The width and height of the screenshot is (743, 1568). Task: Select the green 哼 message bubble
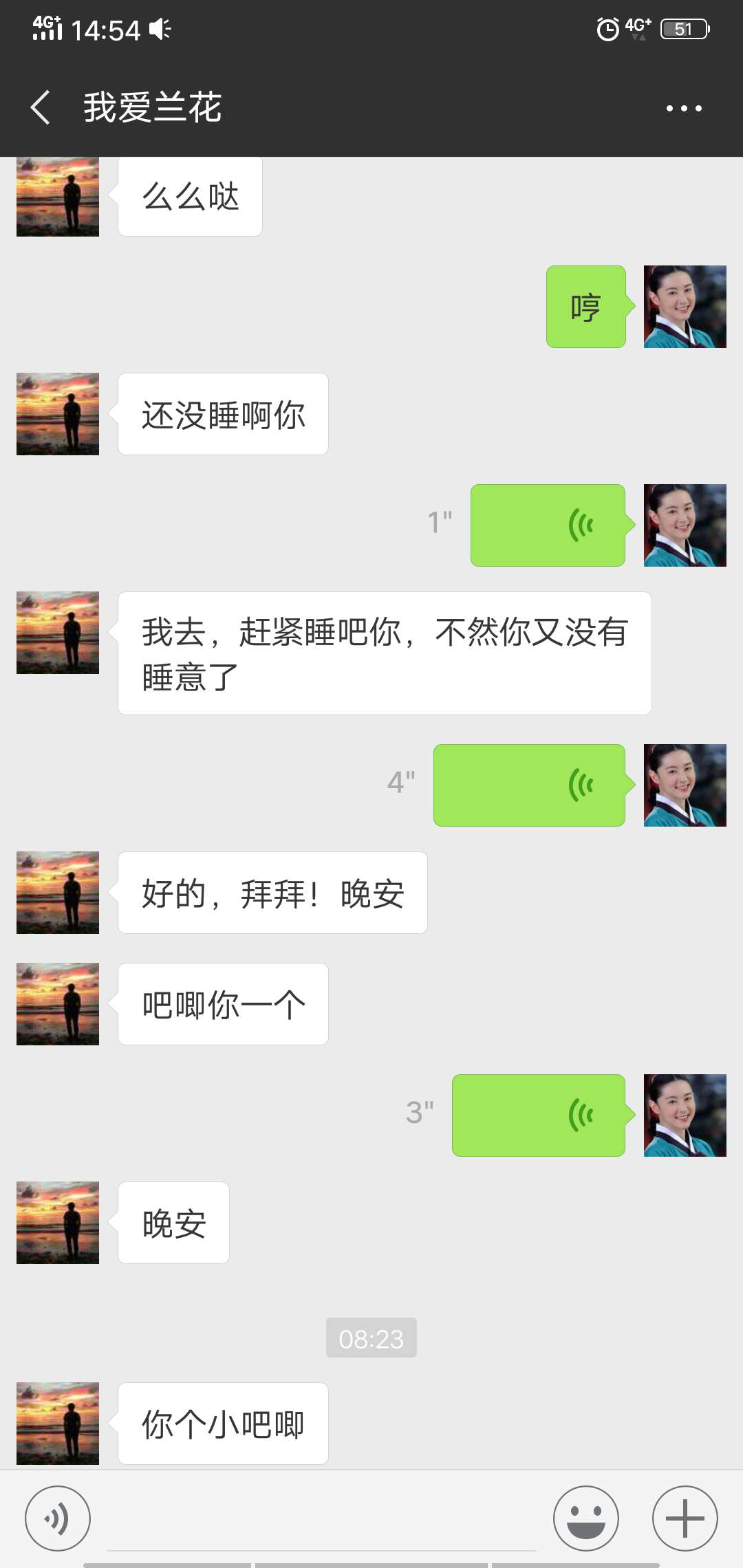point(585,307)
